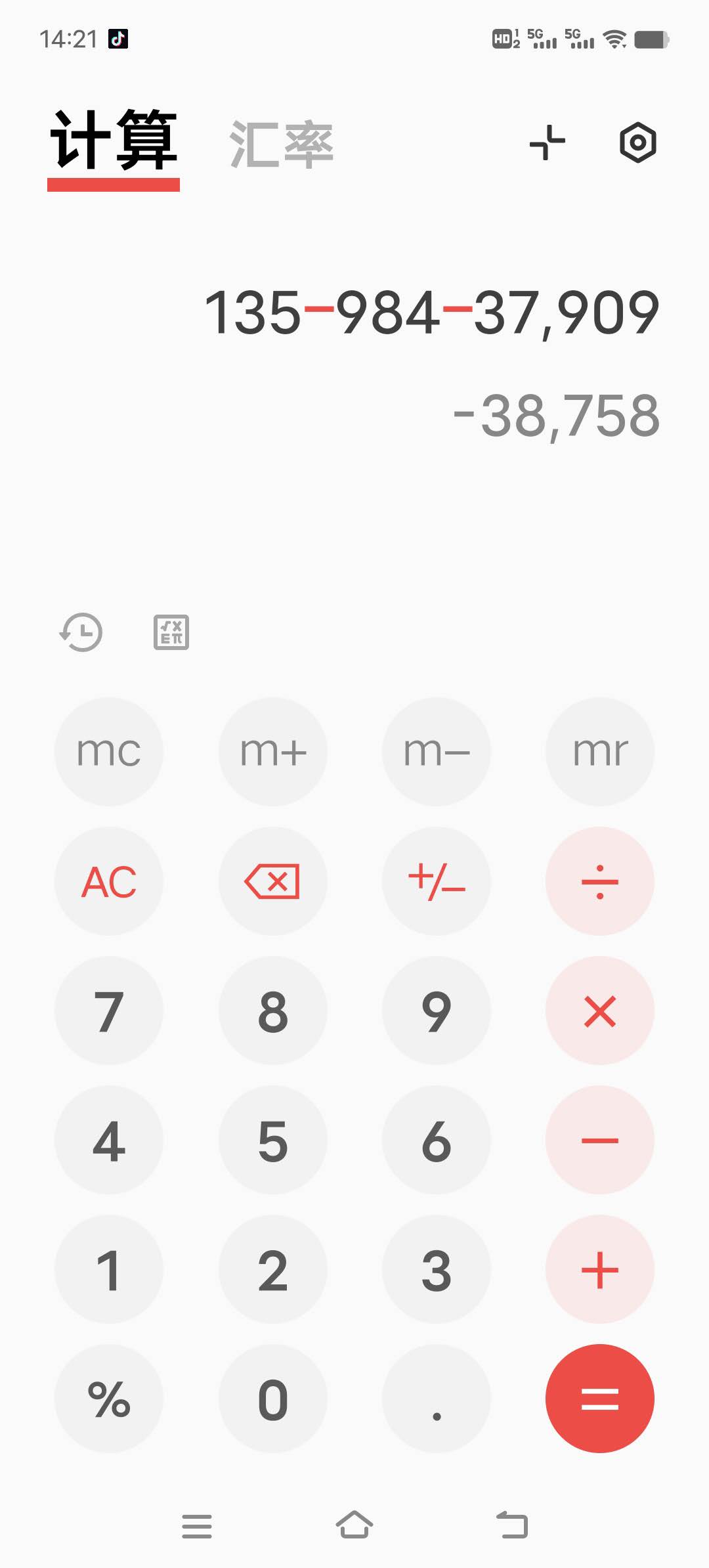Calculate the result with equals
The height and width of the screenshot is (1568, 709).
point(600,1399)
